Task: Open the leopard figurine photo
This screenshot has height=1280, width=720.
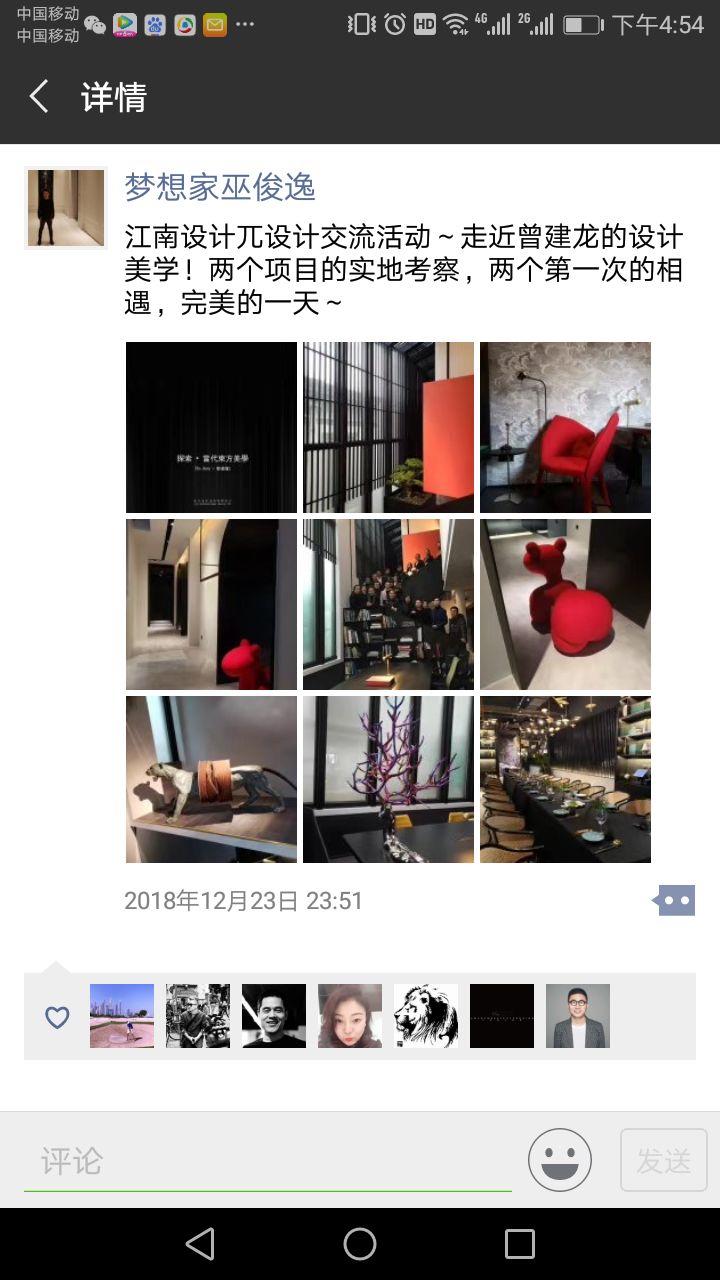Action: click(211, 779)
